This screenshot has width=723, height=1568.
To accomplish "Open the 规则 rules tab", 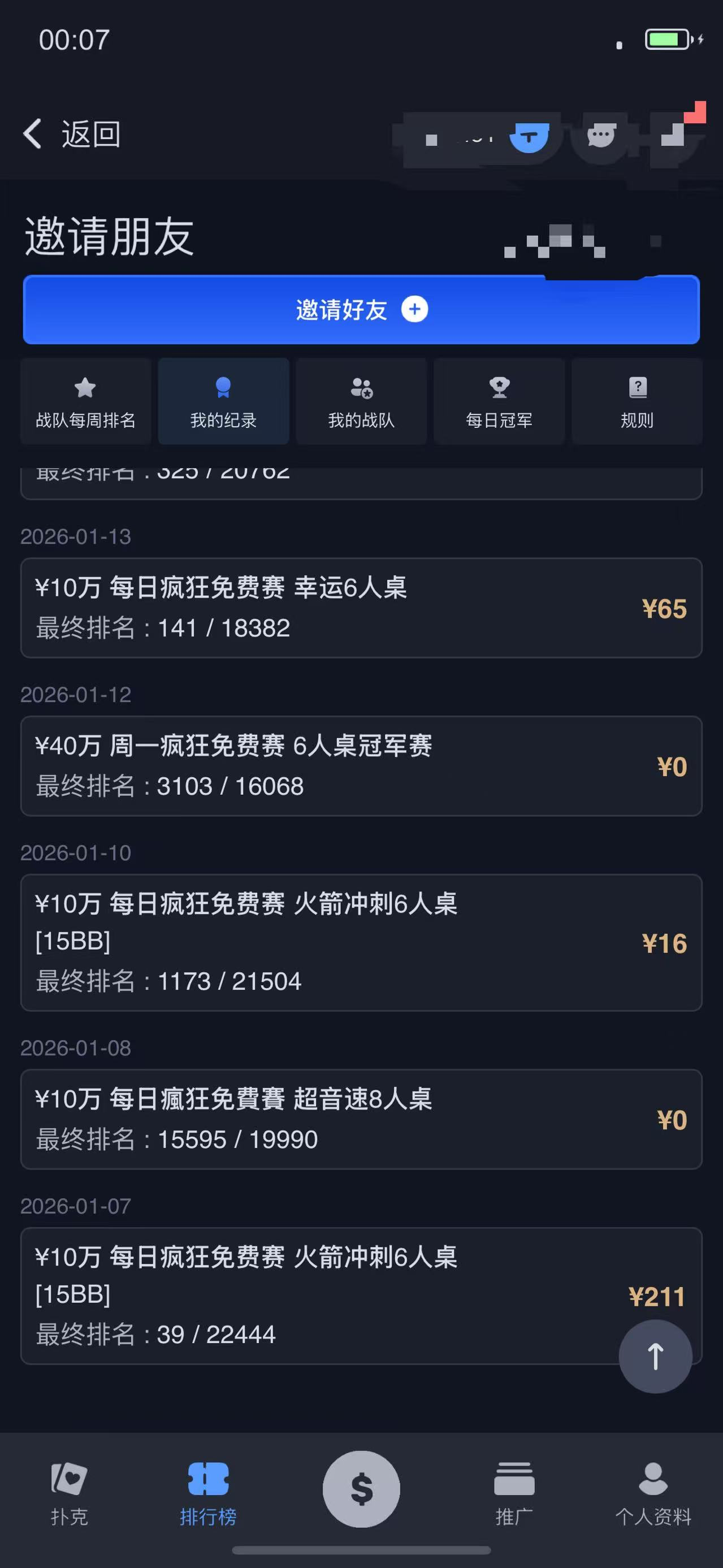I will [637, 402].
